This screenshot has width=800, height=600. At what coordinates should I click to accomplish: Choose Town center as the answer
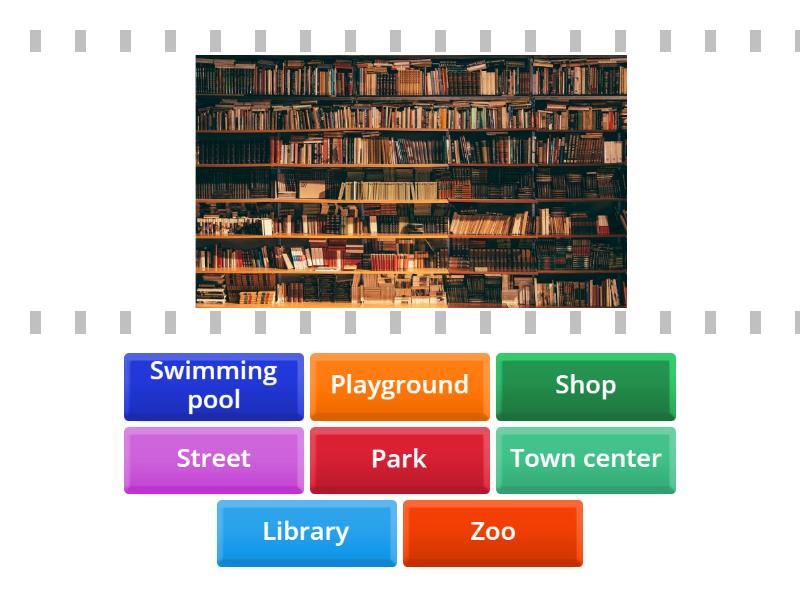coord(586,460)
